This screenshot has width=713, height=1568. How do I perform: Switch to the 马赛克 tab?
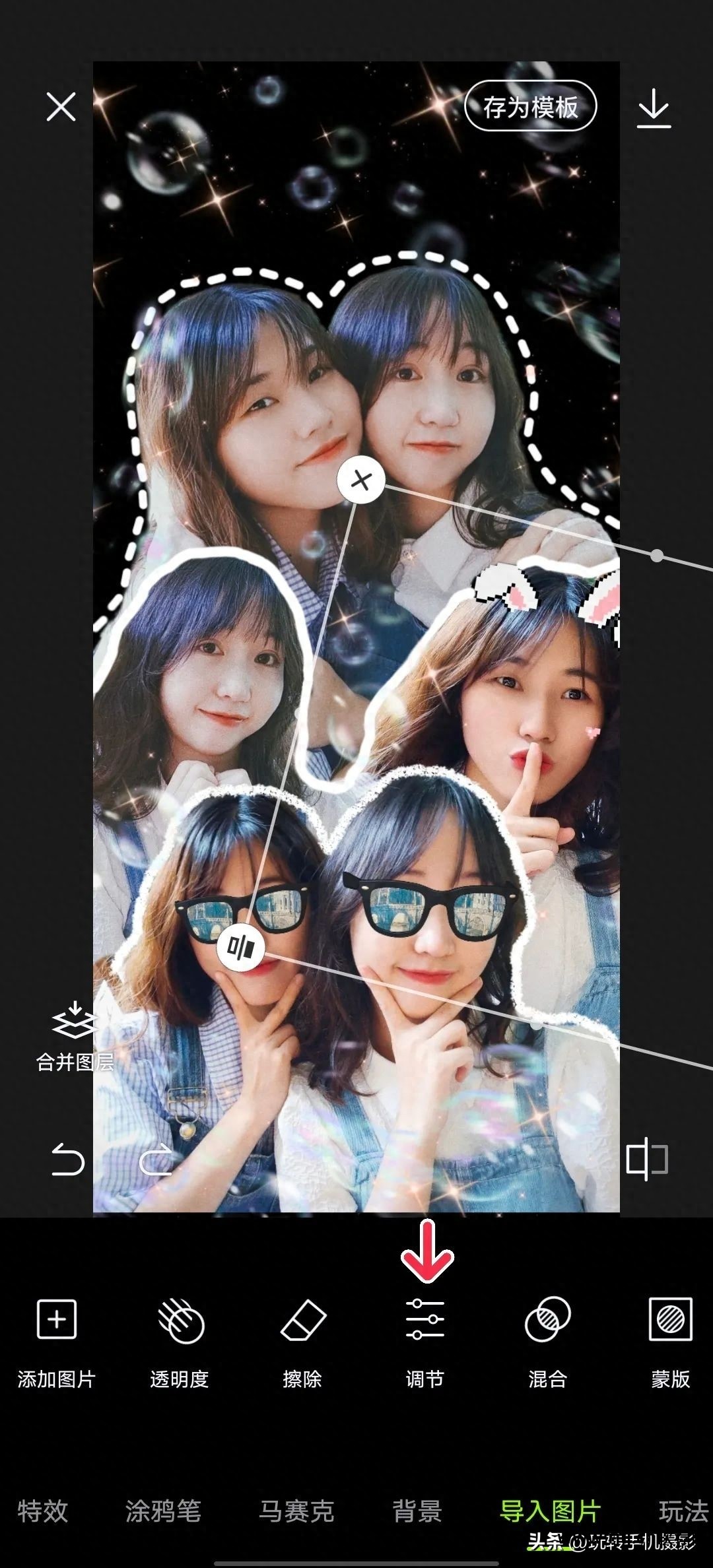click(296, 1511)
